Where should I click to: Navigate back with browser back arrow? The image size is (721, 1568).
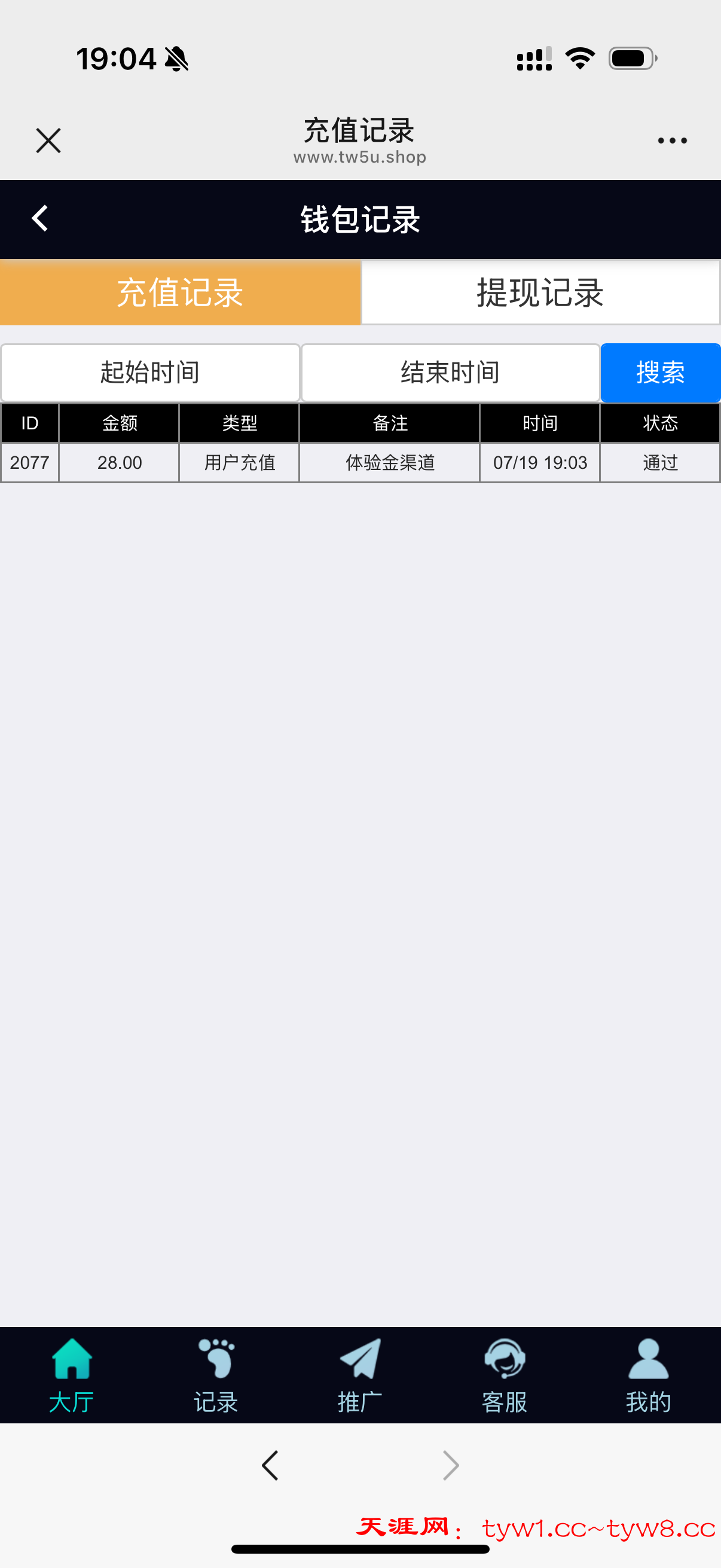(x=270, y=1465)
